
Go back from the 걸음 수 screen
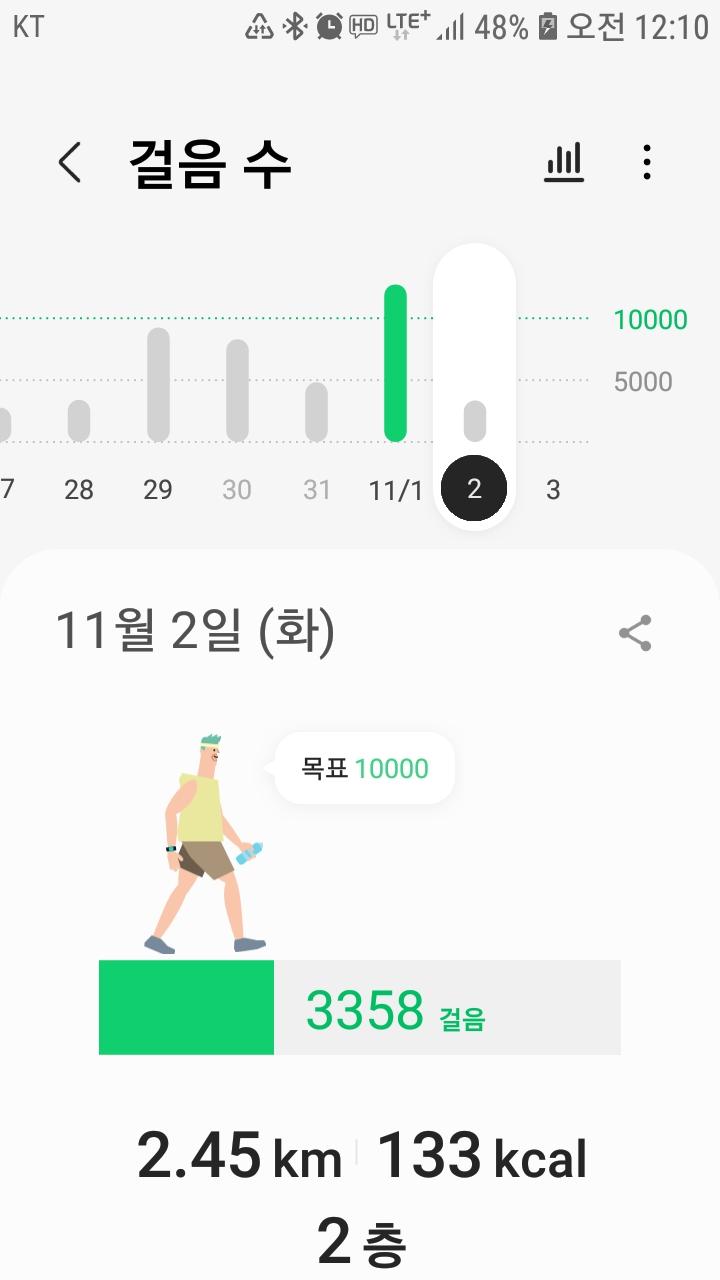tap(69, 162)
